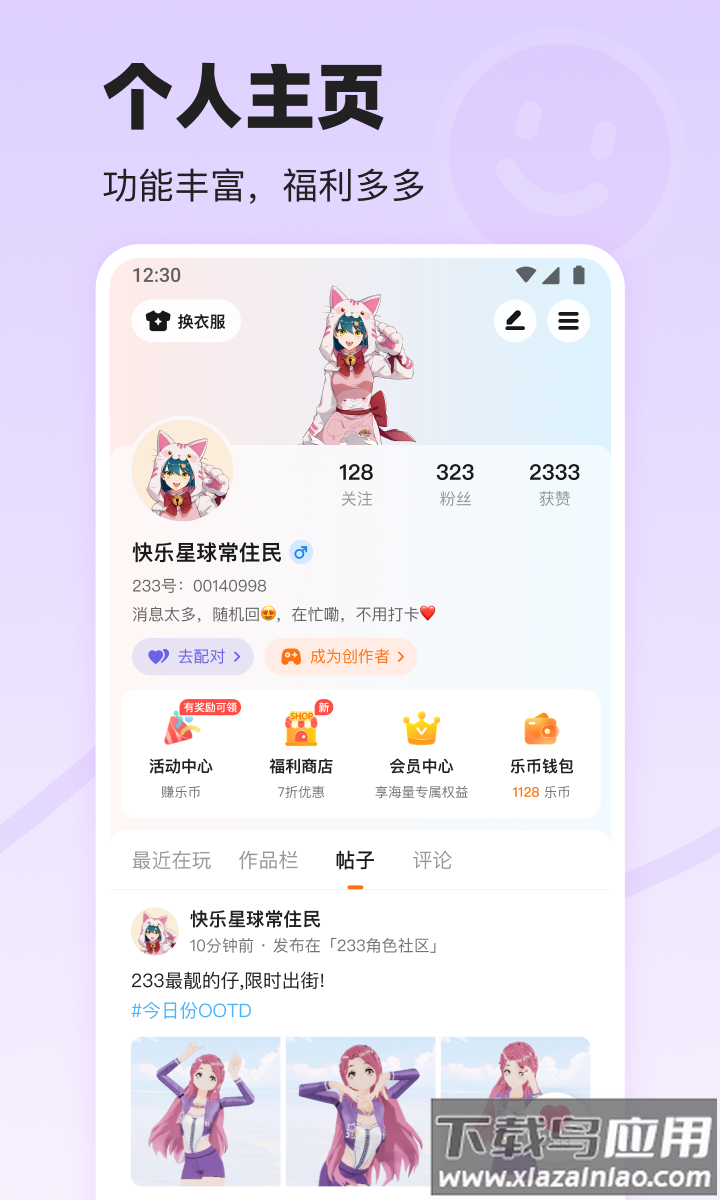This screenshot has width=720, height=1200.
Task: Click the gamepad icon on 成为创作者
Action: [290, 657]
